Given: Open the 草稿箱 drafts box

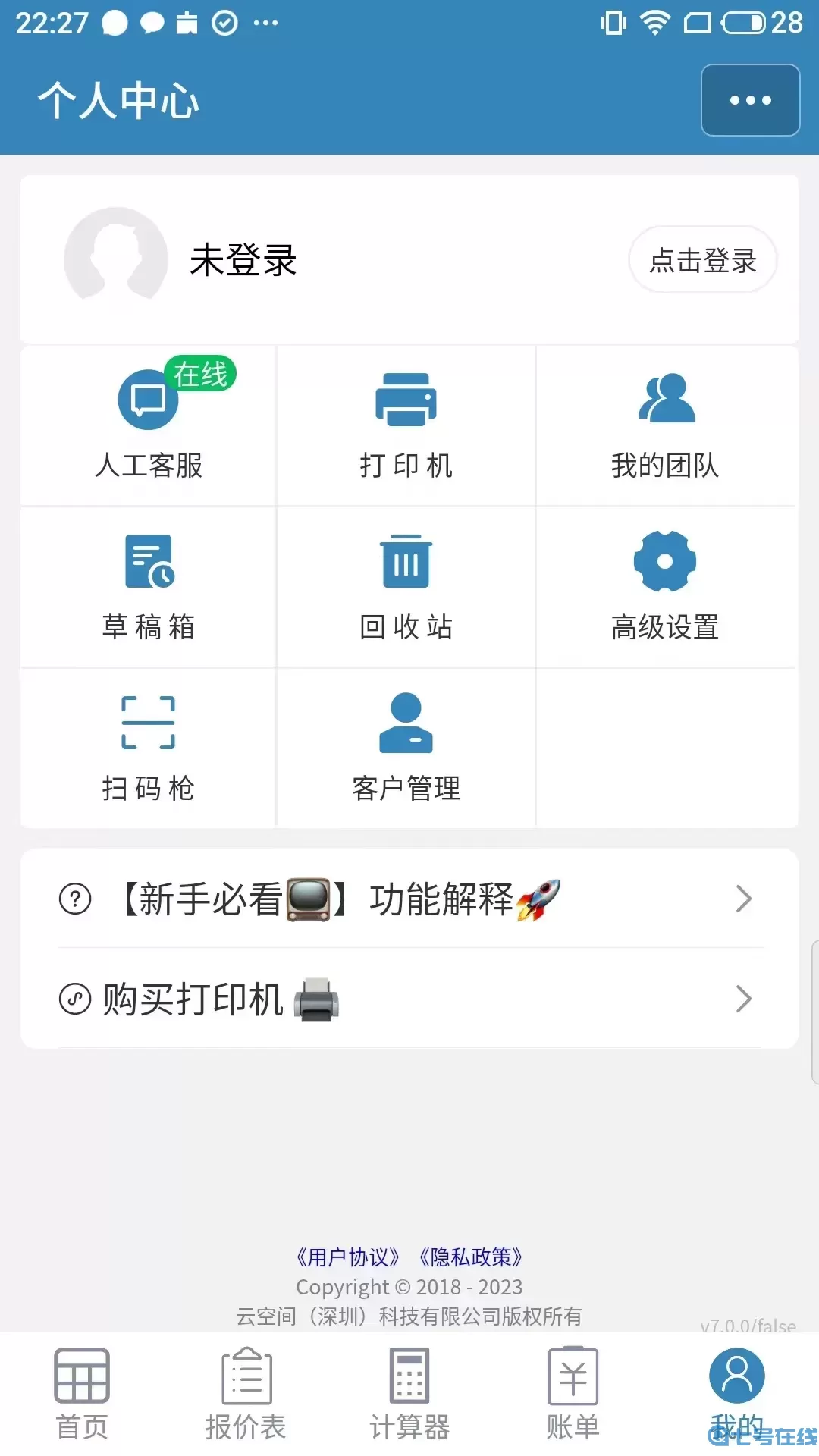Looking at the screenshot, I should click(x=149, y=588).
